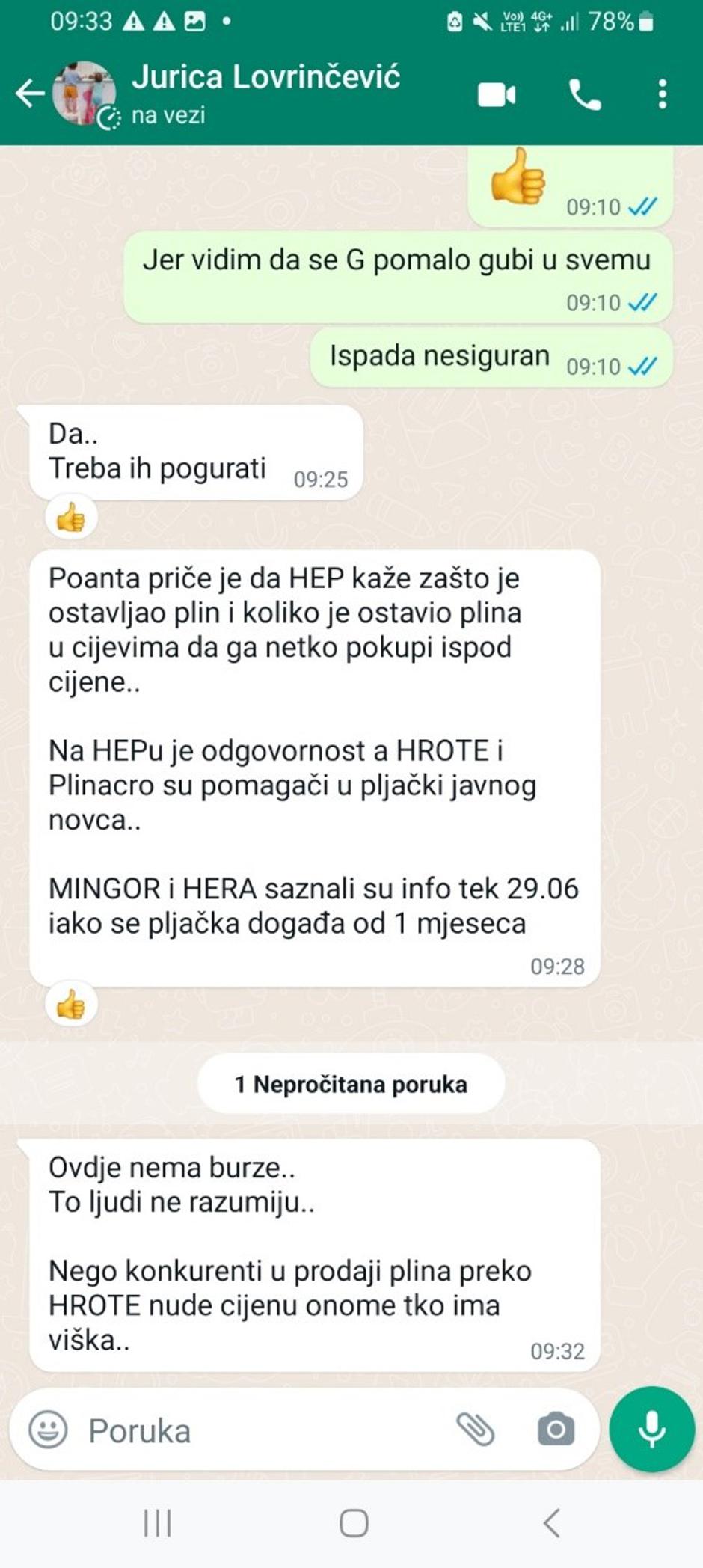Open the emoji picker
Image resolution: width=703 pixels, height=1568 pixels.
[48, 1430]
